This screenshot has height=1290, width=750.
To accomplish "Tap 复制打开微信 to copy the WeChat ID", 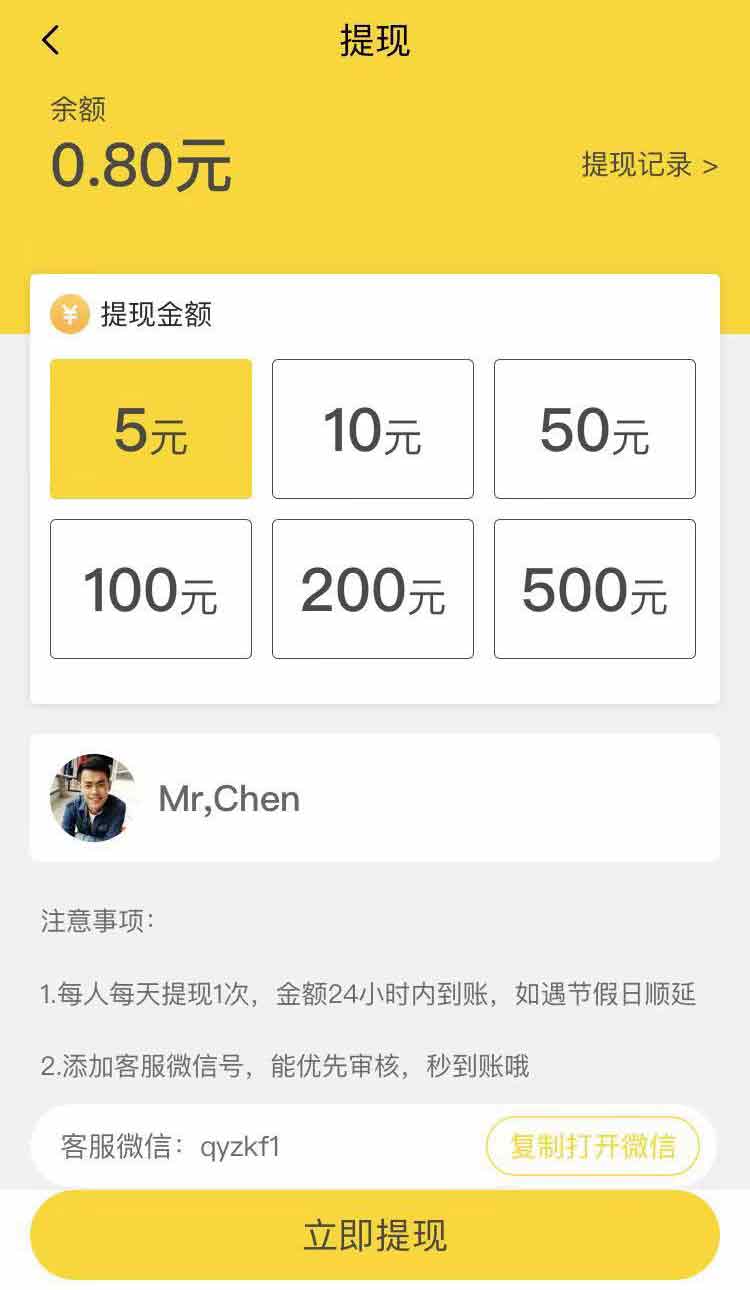I will (593, 1146).
